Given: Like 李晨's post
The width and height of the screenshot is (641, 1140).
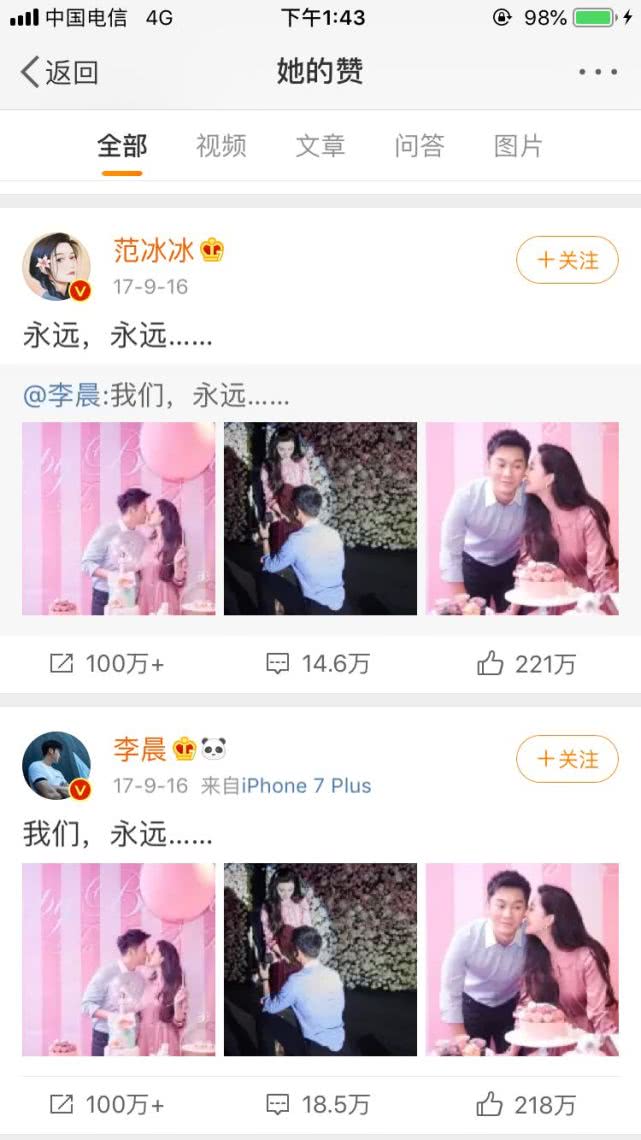Looking at the screenshot, I should coord(526,1104).
